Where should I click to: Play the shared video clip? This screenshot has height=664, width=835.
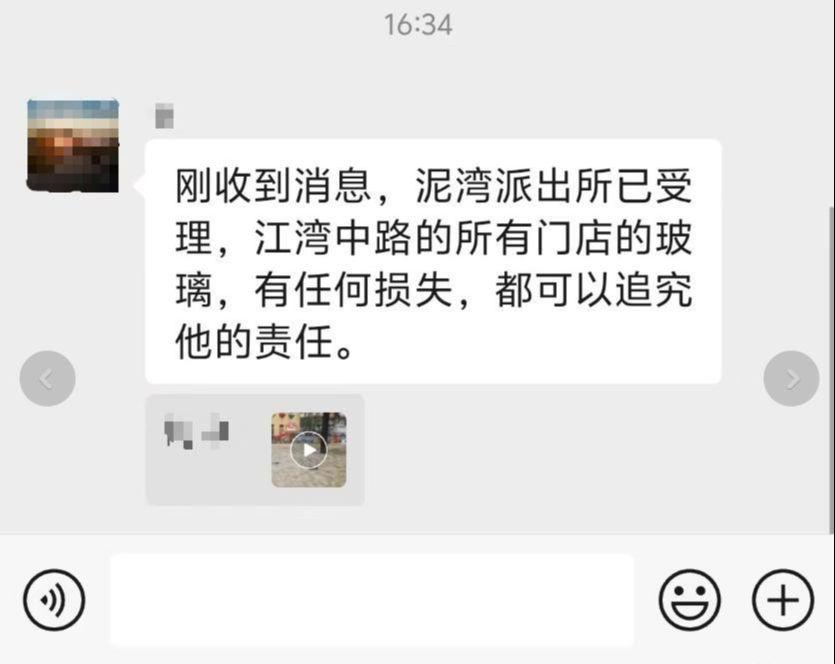point(308,450)
